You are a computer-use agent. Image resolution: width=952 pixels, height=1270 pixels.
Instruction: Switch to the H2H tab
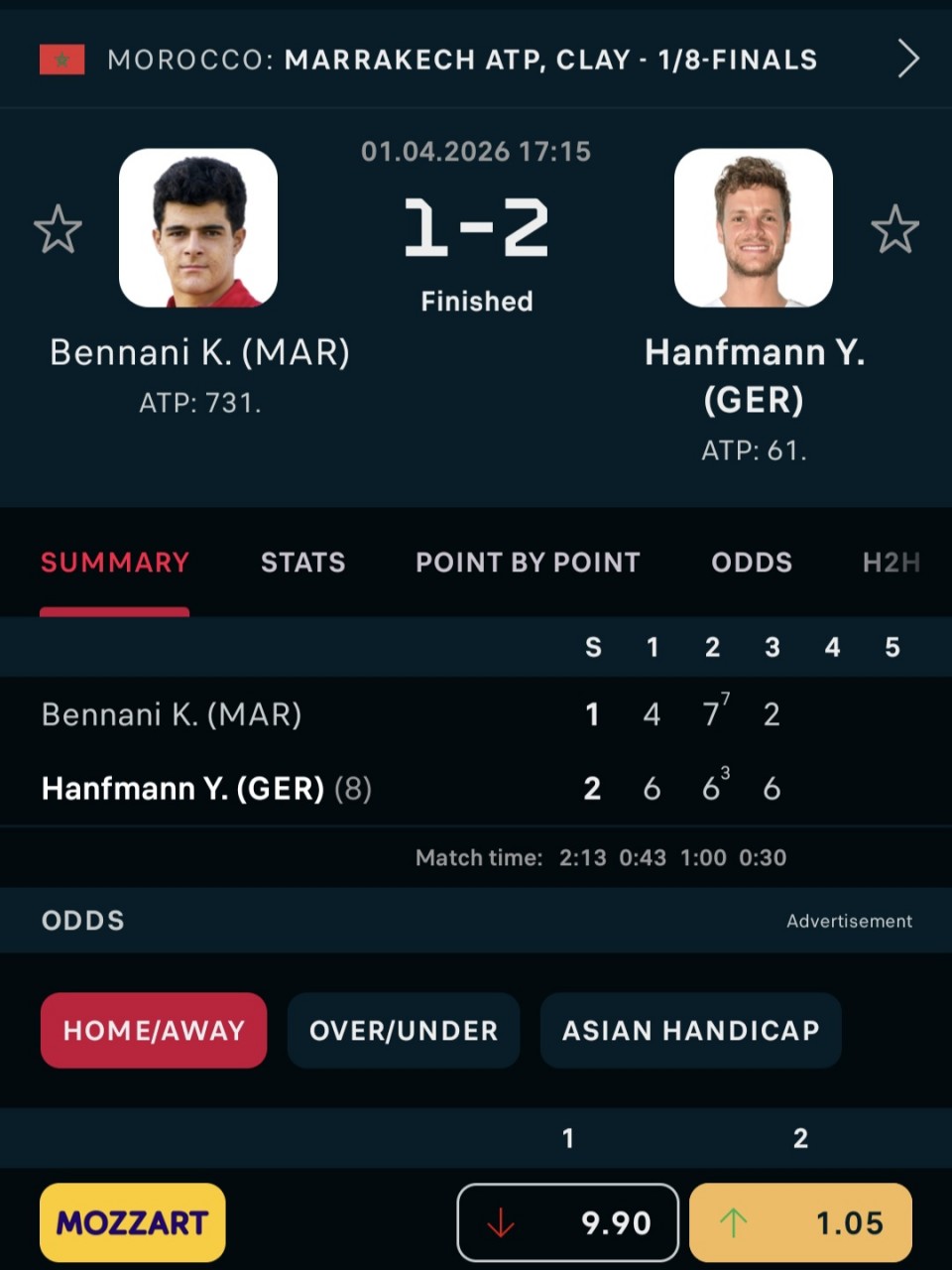coord(891,563)
